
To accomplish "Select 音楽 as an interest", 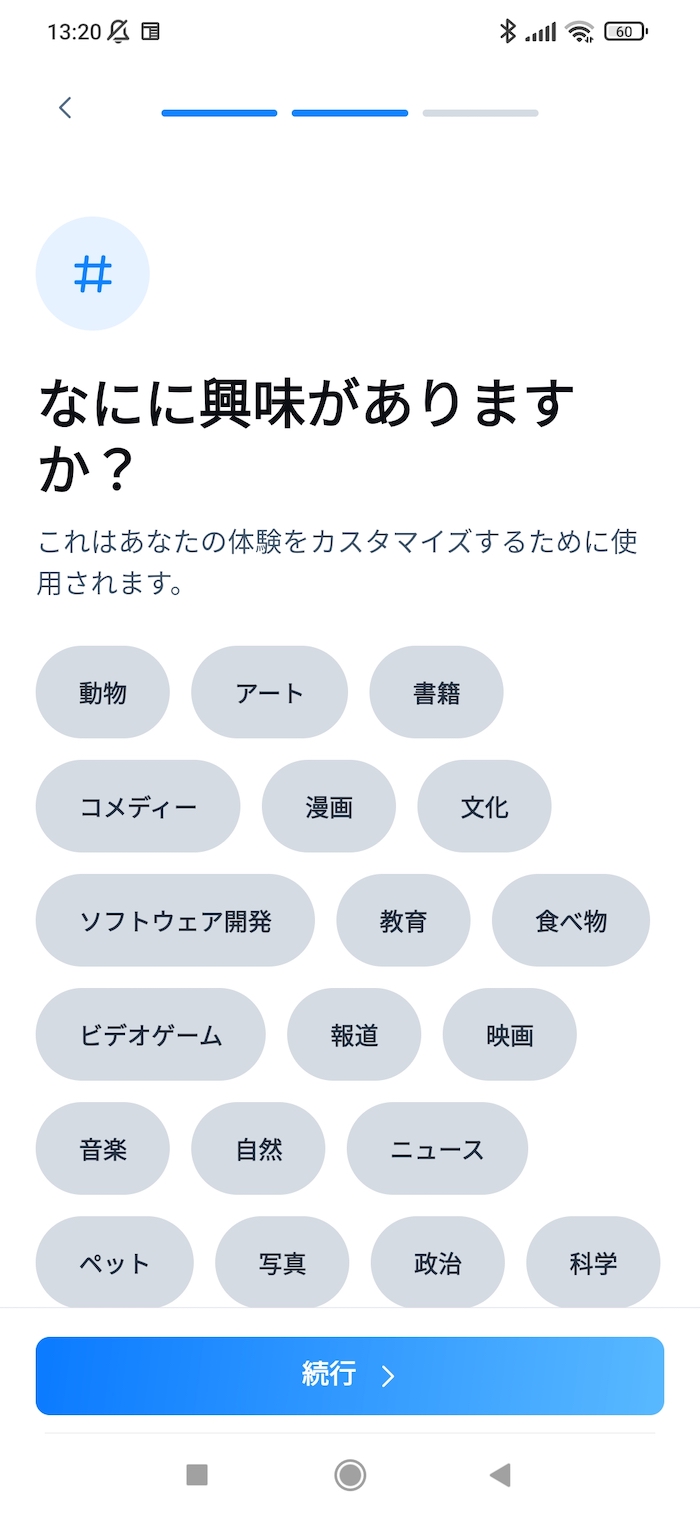I will click(x=103, y=1148).
